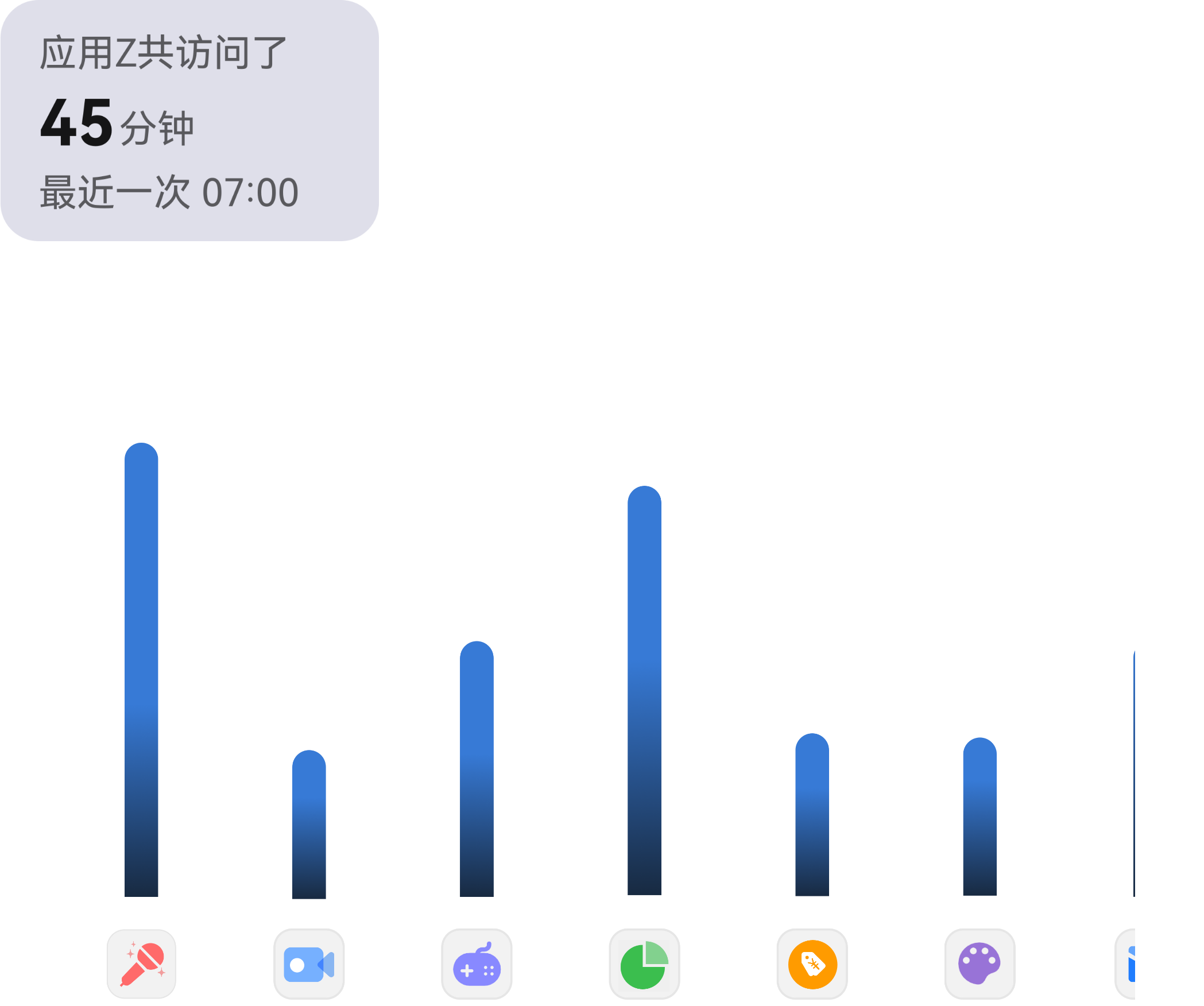Select the green pie chart app icon
Screen dimensions: 1204x1006
(644, 964)
